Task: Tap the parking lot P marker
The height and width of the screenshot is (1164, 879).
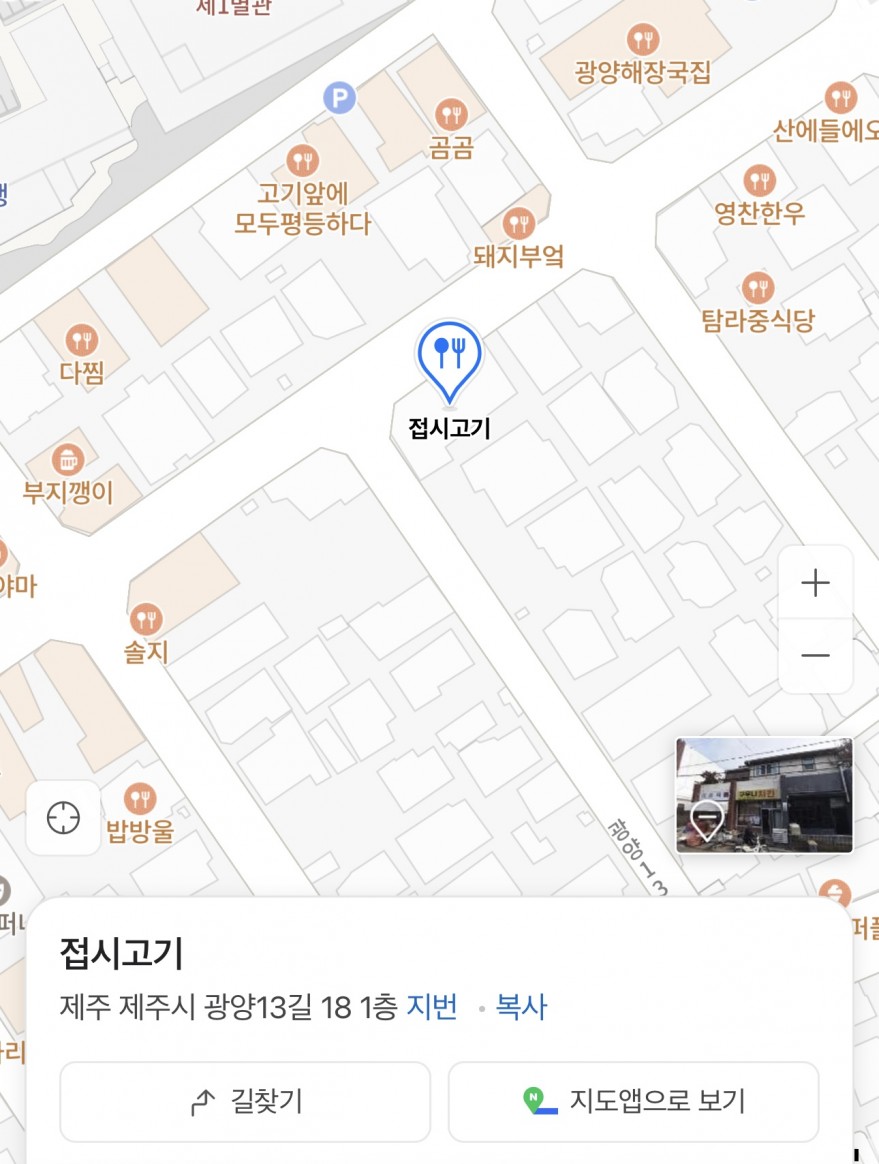Action: pyautogui.click(x=340, y=97)
